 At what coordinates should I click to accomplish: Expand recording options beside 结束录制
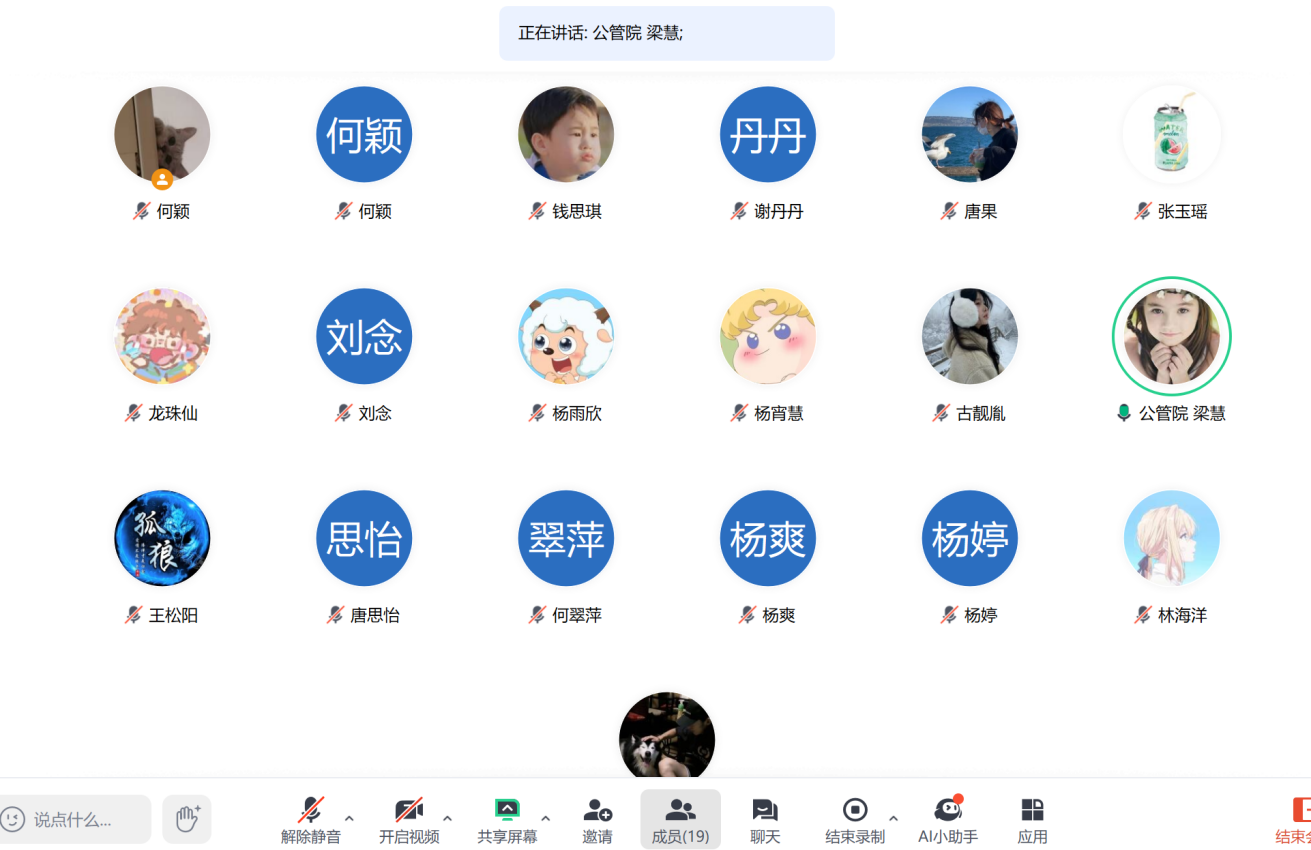[x=893, y=817]
